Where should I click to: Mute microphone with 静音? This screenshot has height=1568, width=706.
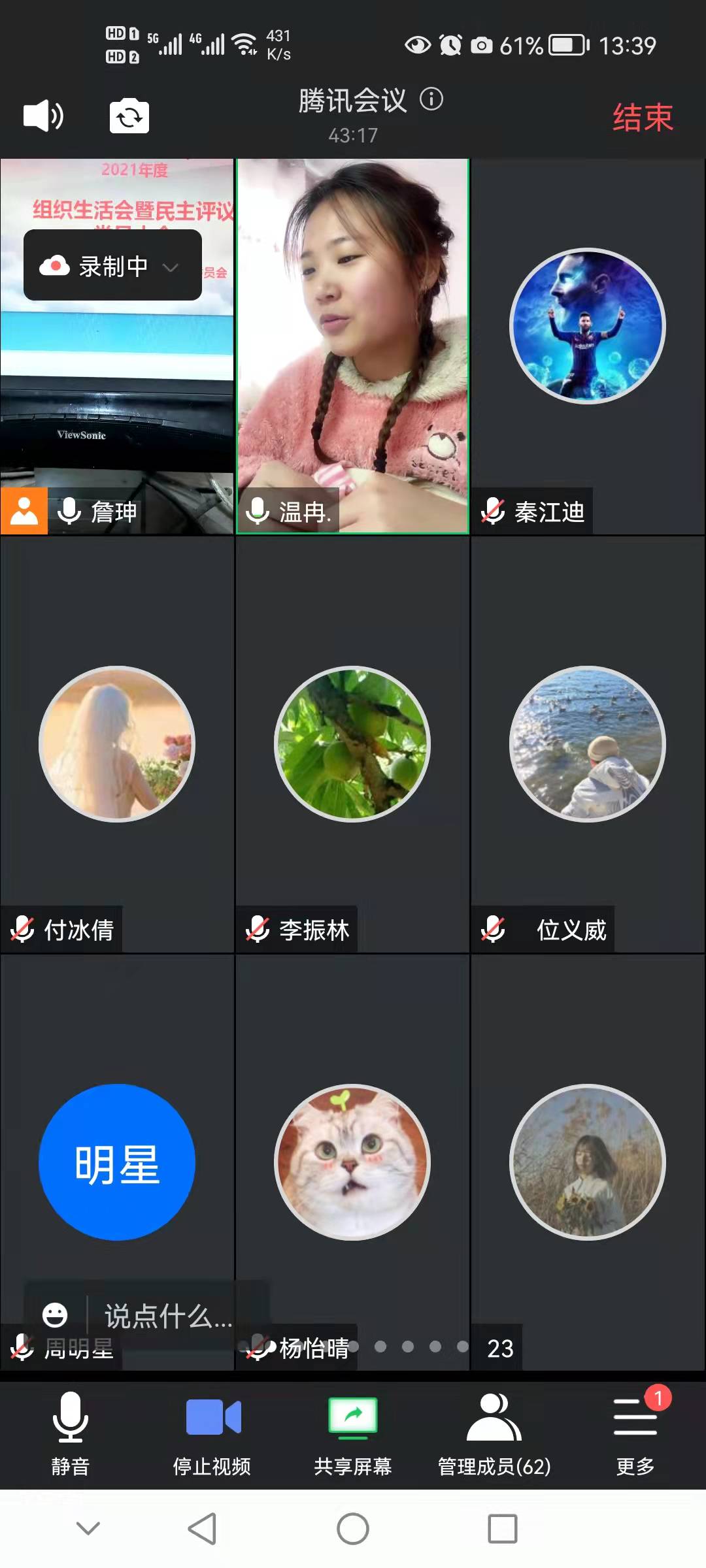pos(70,1433)
